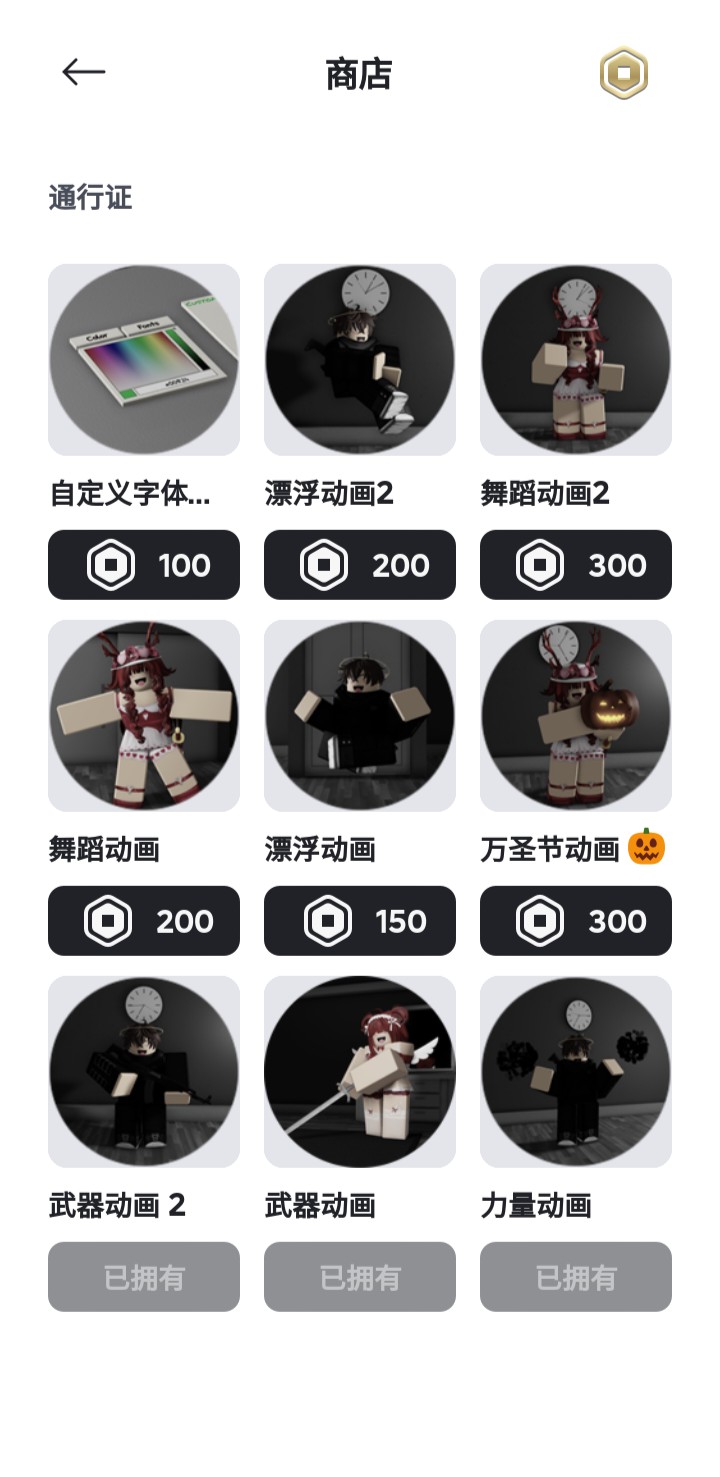This screenshot has height=1477, width=720.
Task: Open the 力量动画 item picture
Action: coord(576,1072)
